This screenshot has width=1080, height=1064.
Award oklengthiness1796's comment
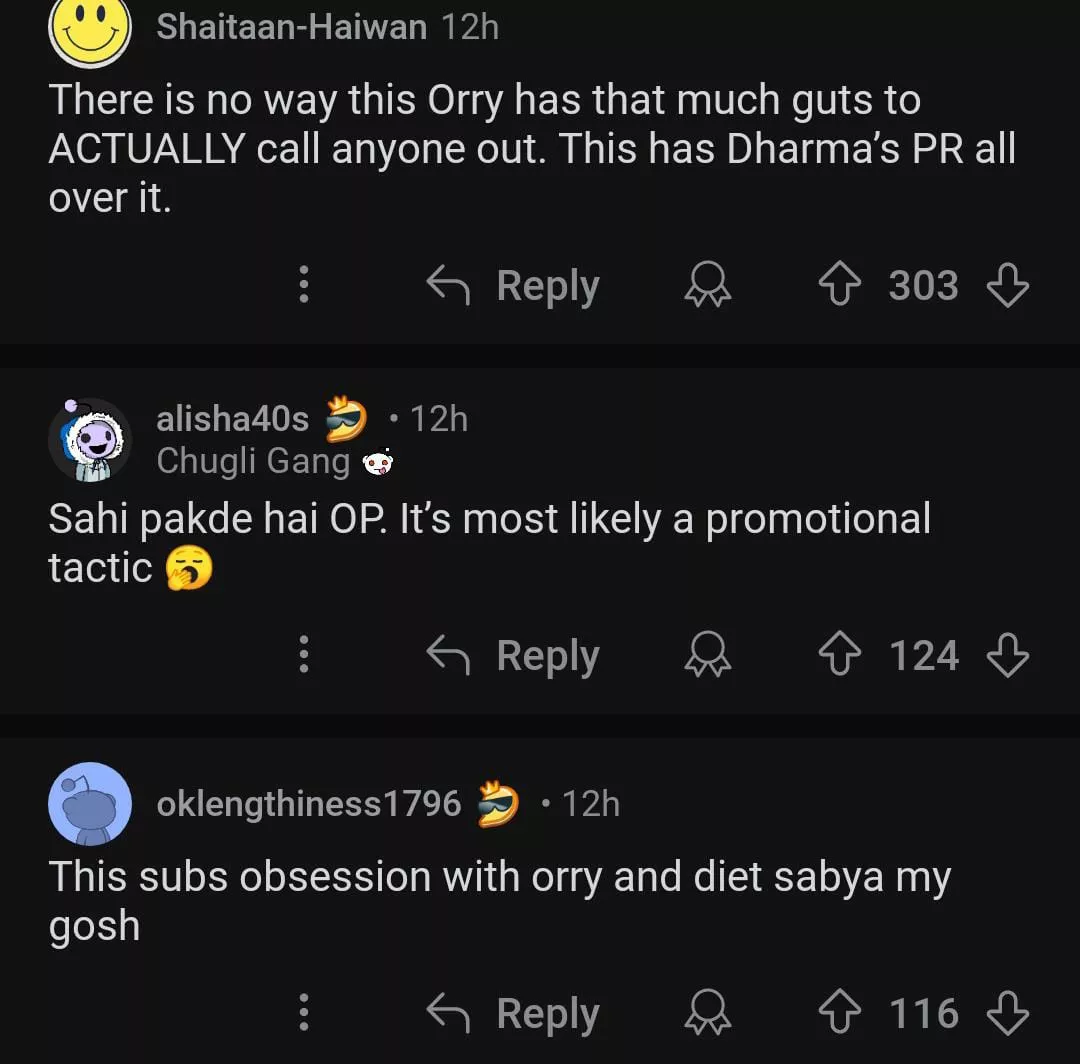click(707, 1014)
